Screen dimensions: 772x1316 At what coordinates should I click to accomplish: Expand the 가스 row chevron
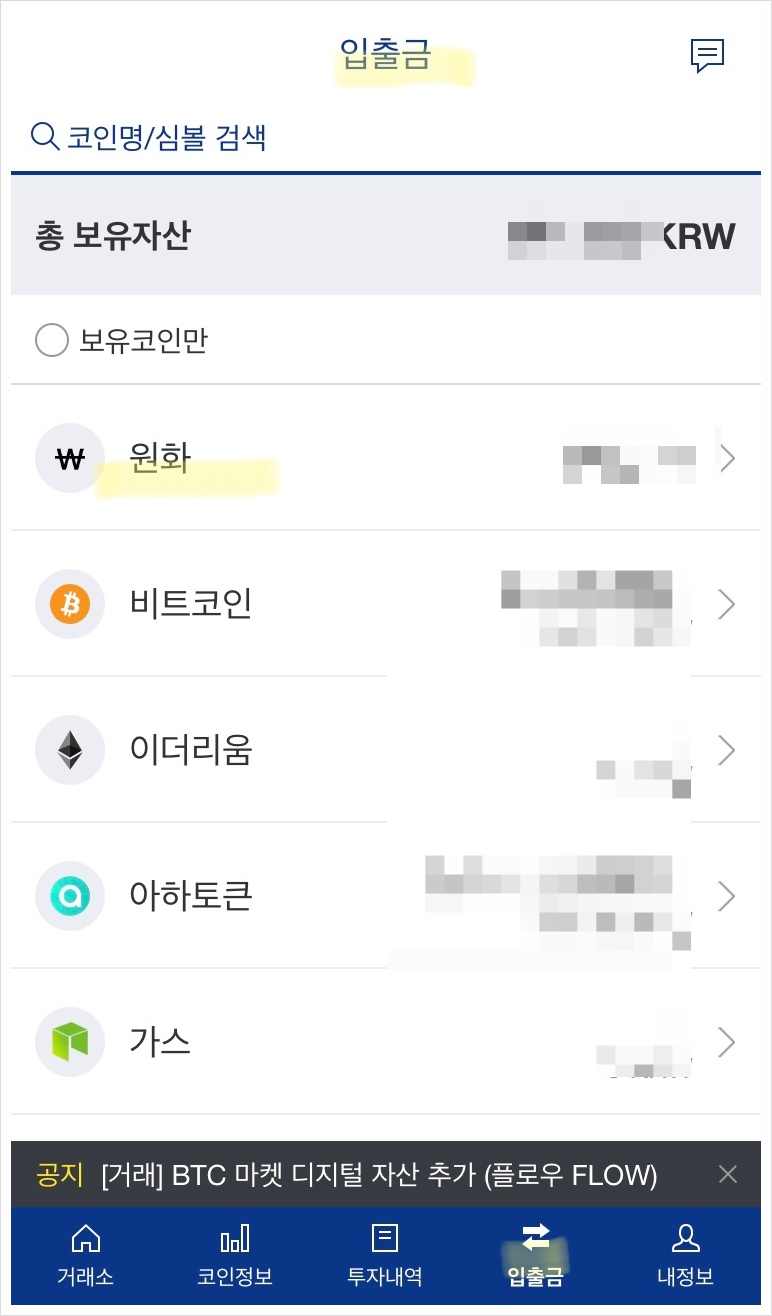point(726,1042)
